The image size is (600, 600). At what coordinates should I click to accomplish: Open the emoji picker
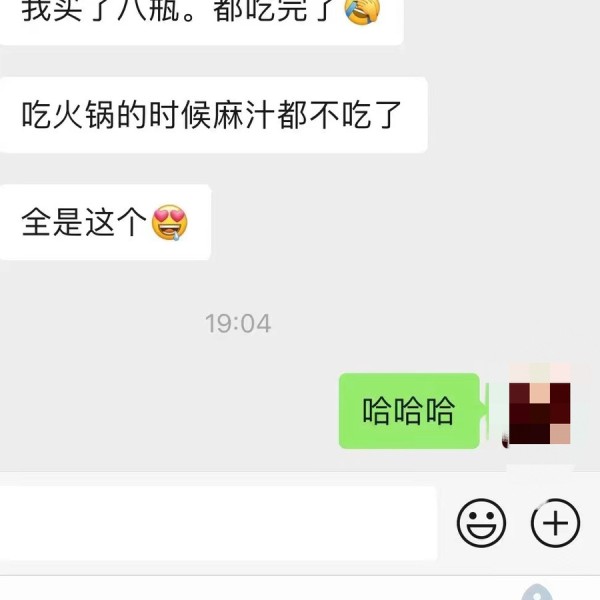(481, 522)
